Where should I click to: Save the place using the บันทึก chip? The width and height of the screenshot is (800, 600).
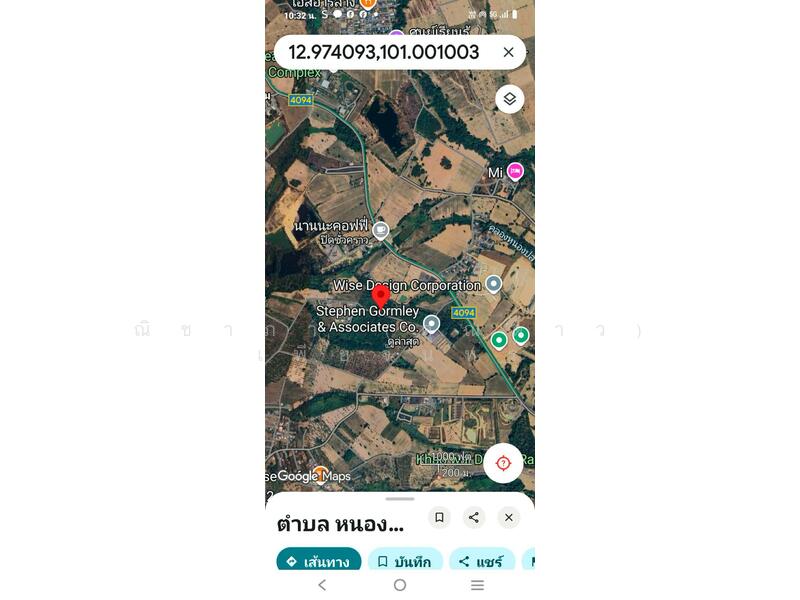click(405, 561)
